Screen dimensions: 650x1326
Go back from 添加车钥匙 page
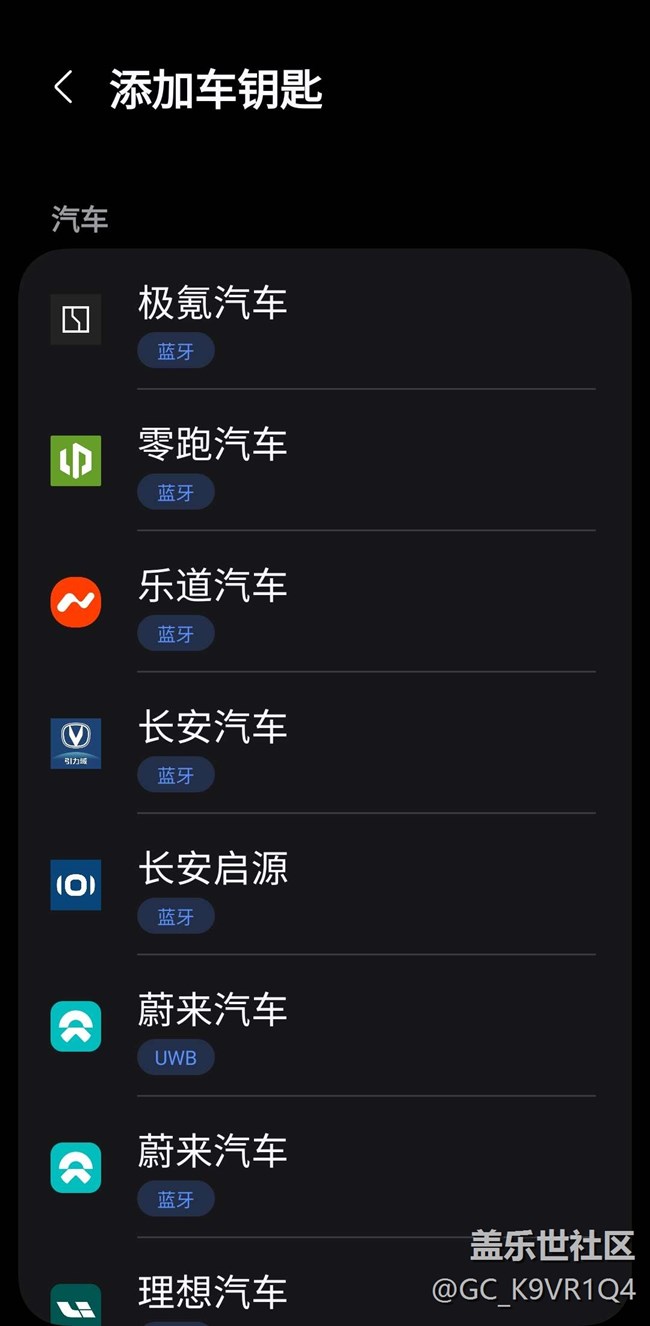pos(63,88)
